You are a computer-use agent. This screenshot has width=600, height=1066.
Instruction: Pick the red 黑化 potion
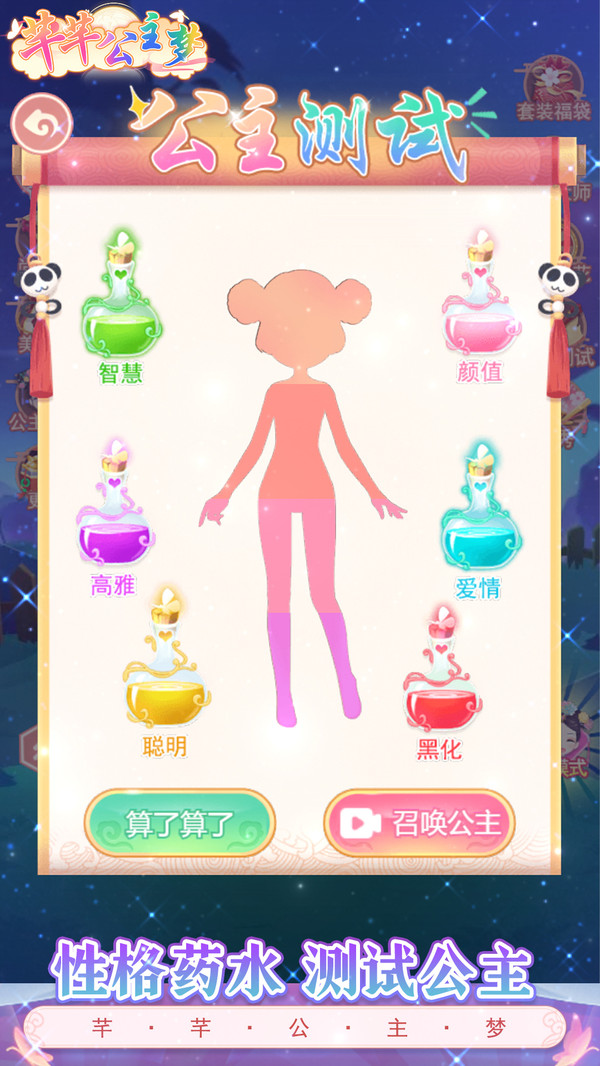pos(440,675)
